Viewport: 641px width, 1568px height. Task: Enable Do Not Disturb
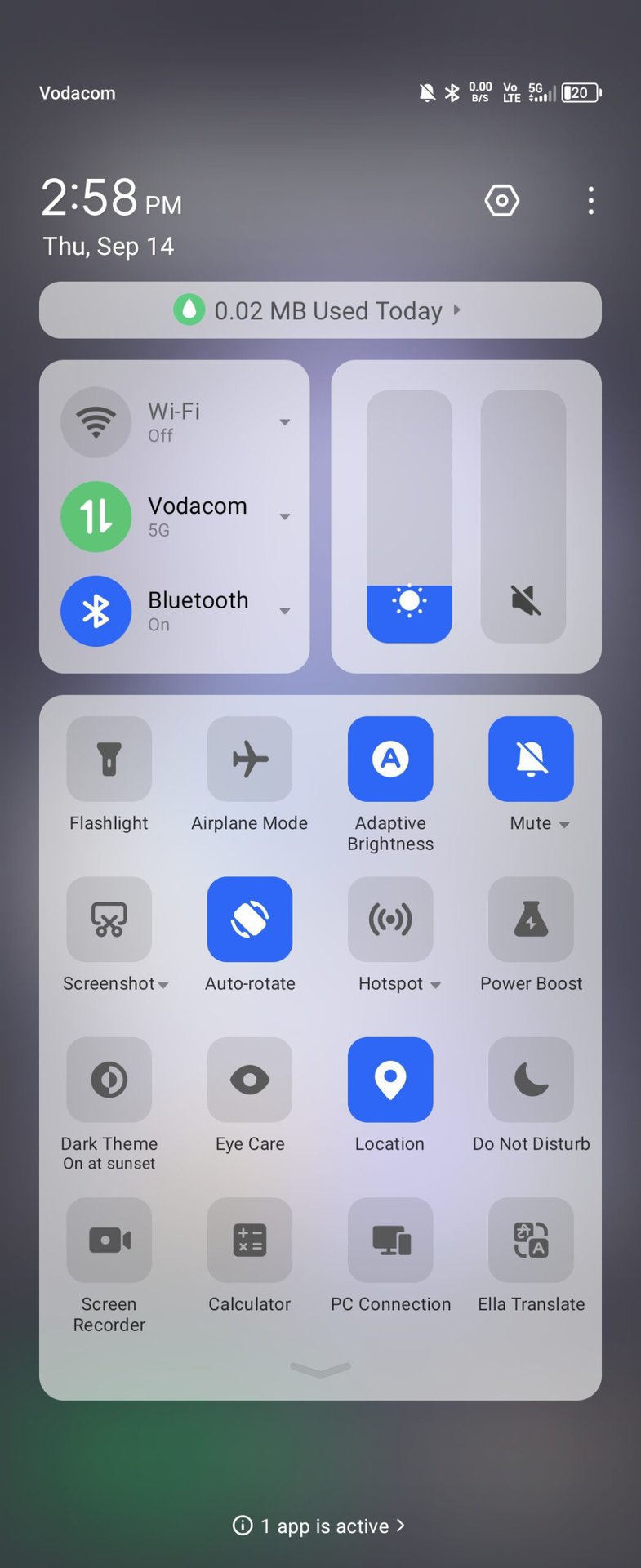coord(531,1080)
